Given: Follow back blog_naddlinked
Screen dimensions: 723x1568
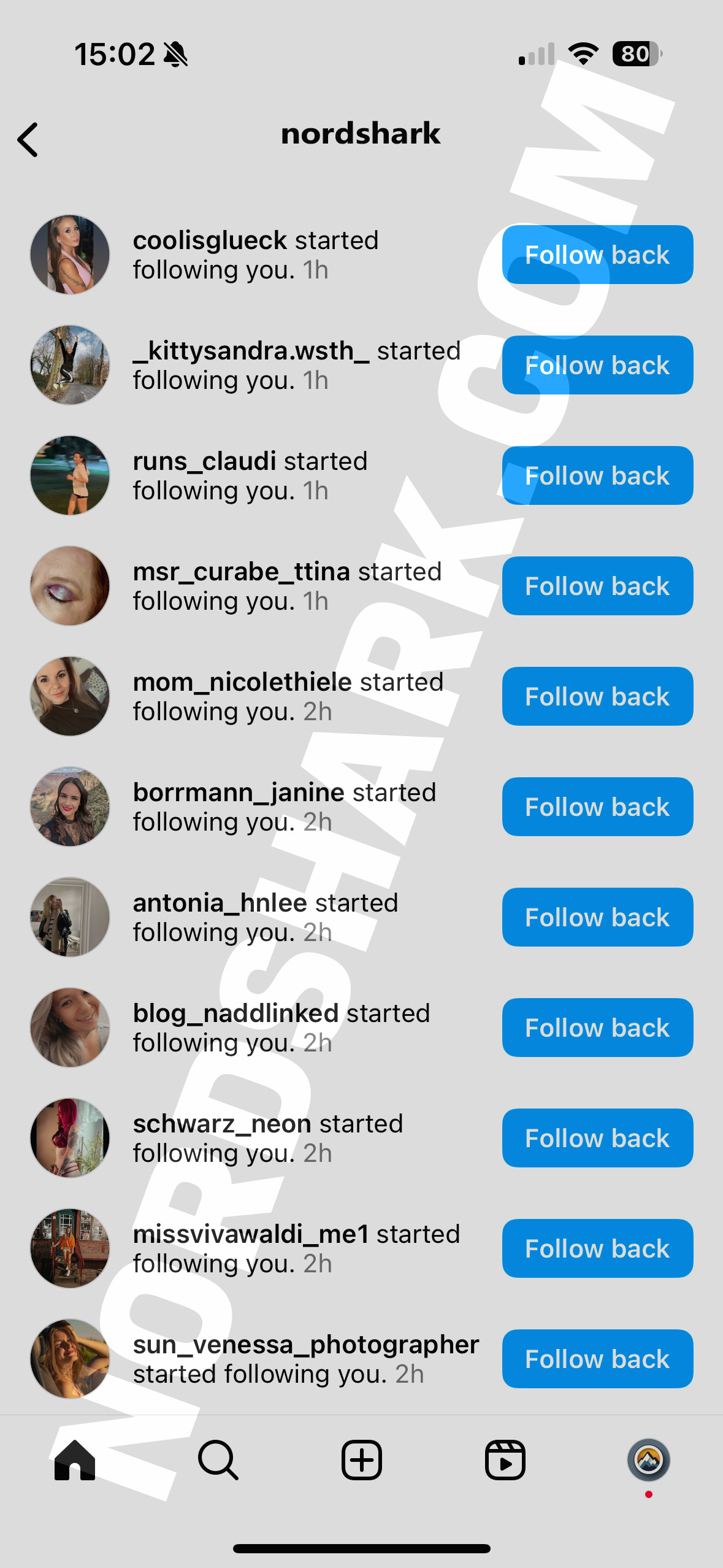Looking at the screenshot, I should coord(597,1028).
